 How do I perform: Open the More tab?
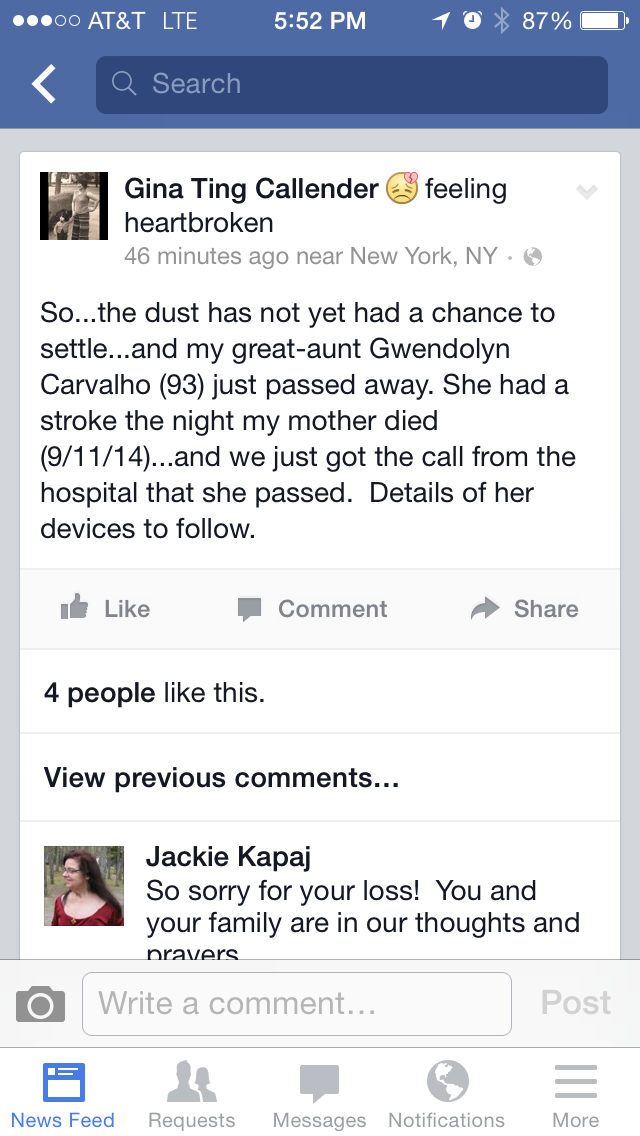575,1094
